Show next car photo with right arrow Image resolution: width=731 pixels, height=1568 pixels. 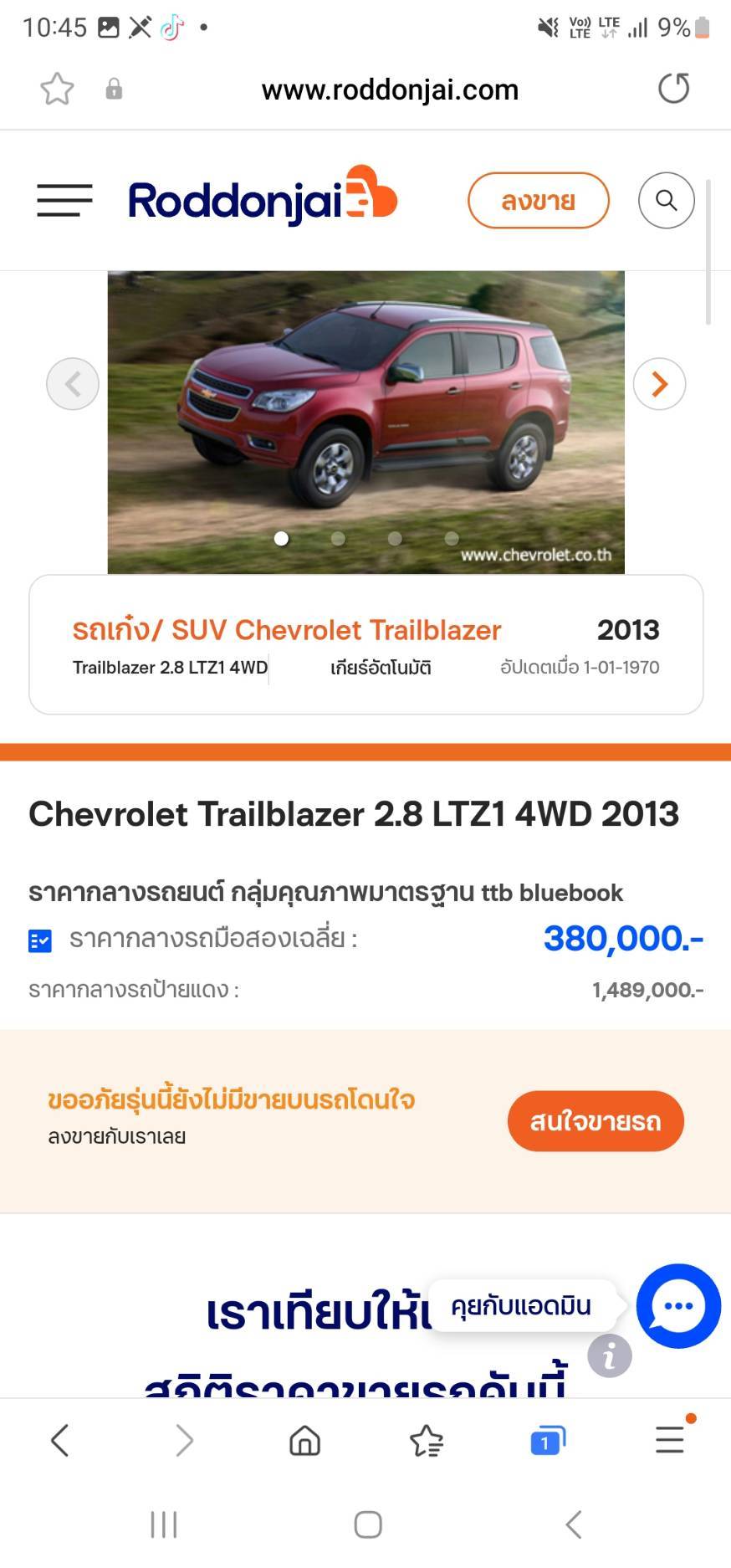click(659, 384)
